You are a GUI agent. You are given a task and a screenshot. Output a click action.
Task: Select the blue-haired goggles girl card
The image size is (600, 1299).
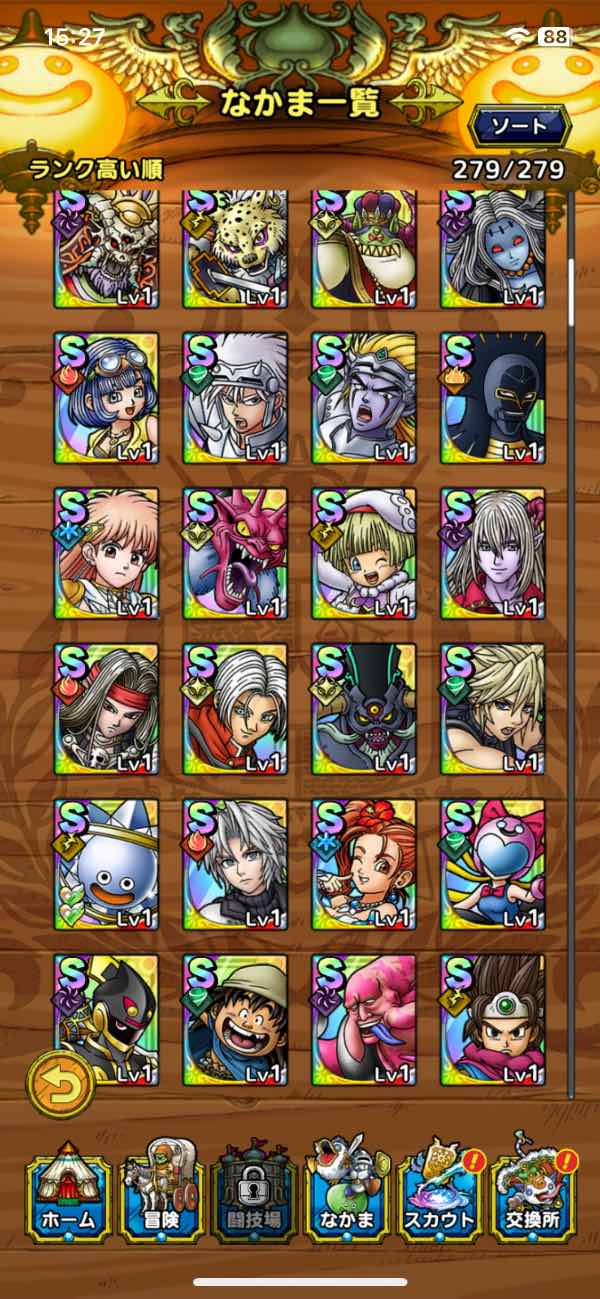coord(107,399)
